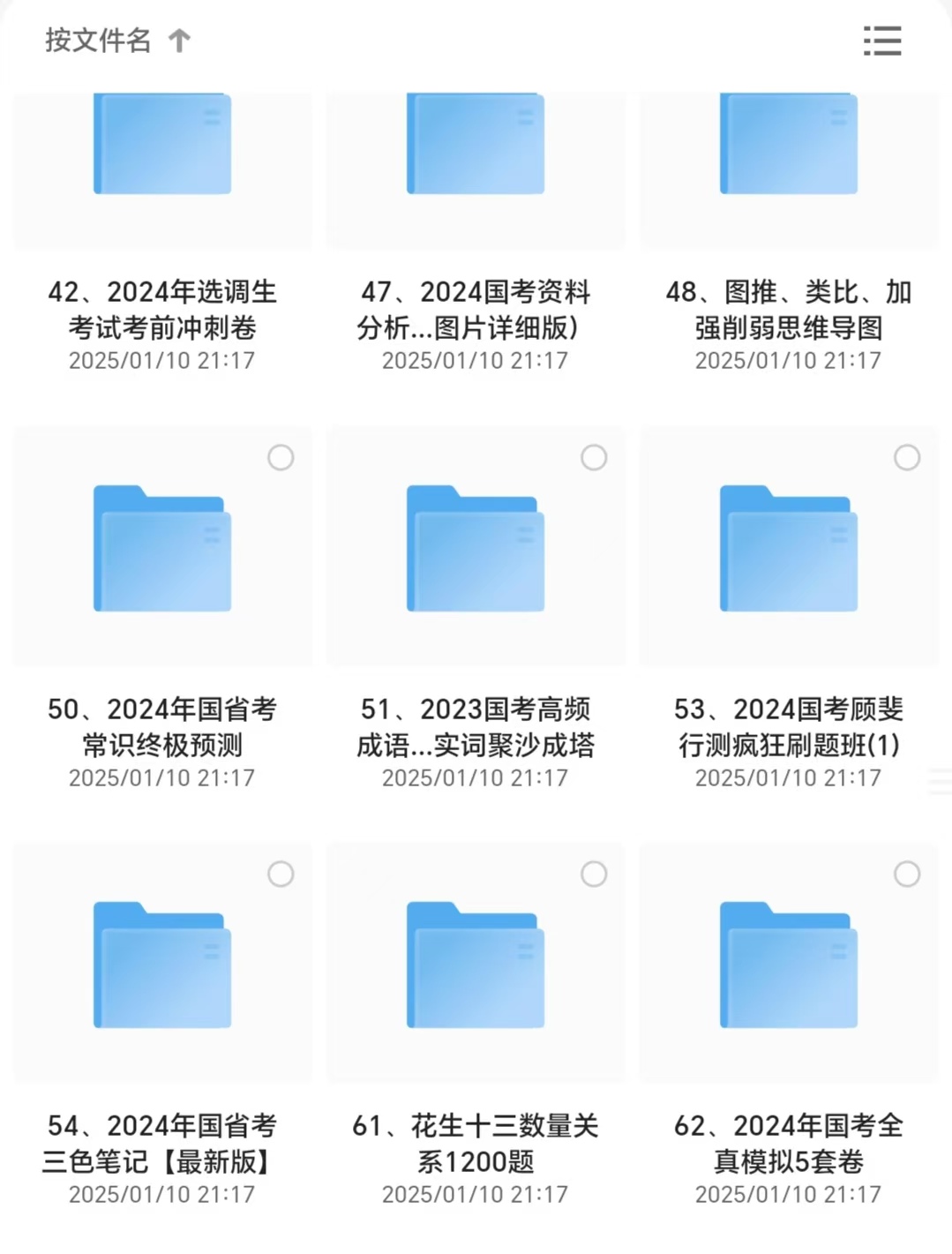
Task: Open folder 54、2024年国省考三色笔记
Action: coord(162,965)
